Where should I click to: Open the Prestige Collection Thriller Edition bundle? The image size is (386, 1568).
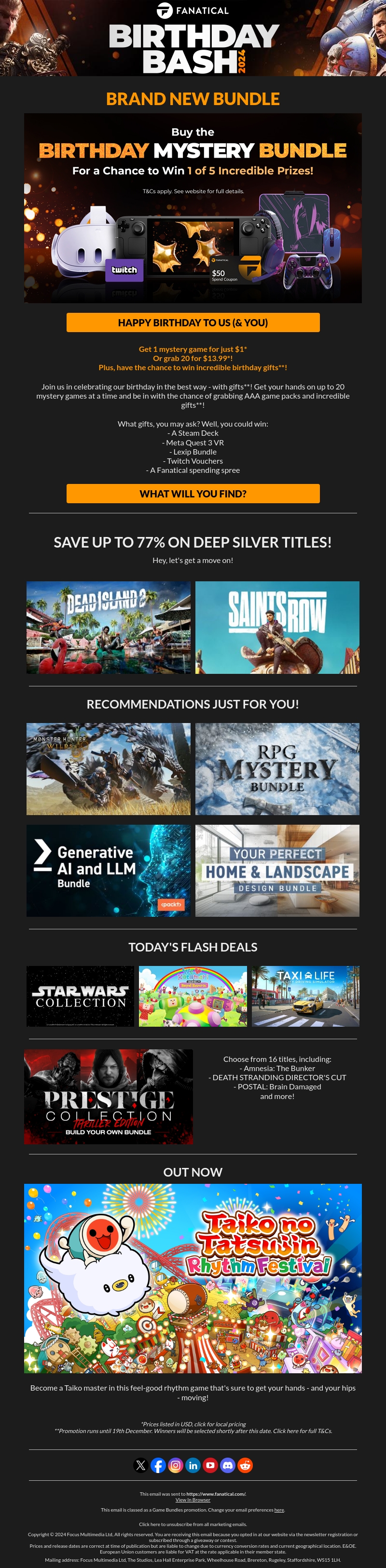(x=109, y=1096)
